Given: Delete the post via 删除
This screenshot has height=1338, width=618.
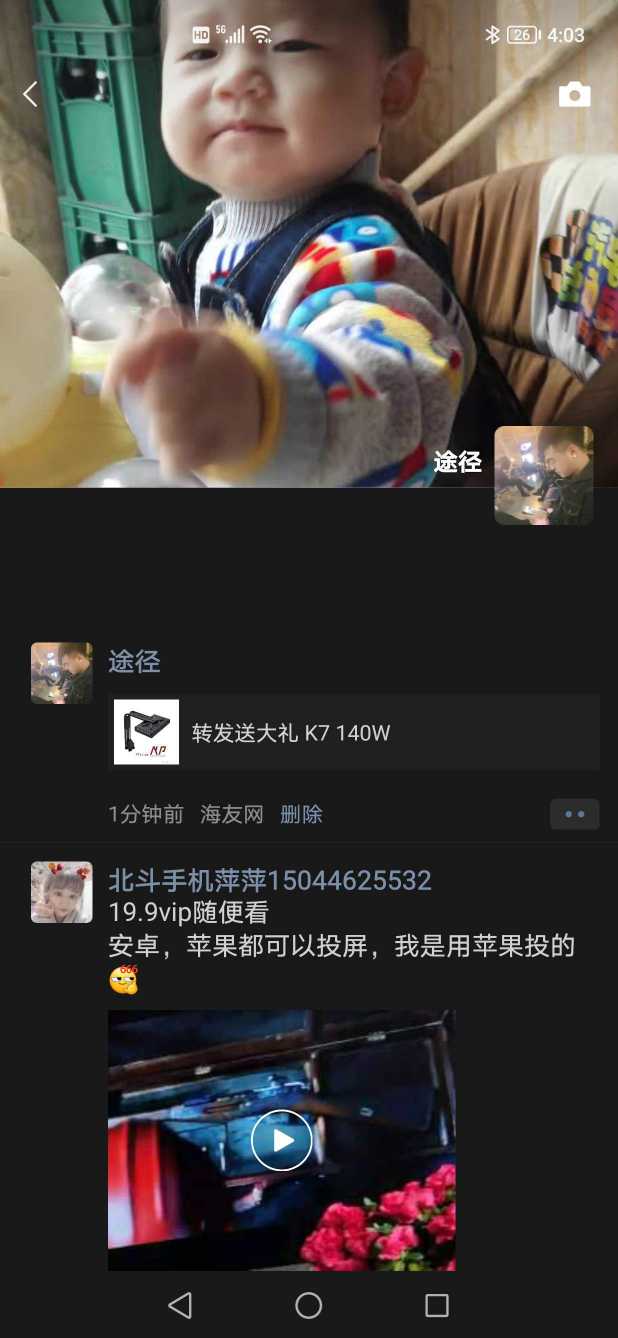Looking at the screenshot, I should (301, 814).
